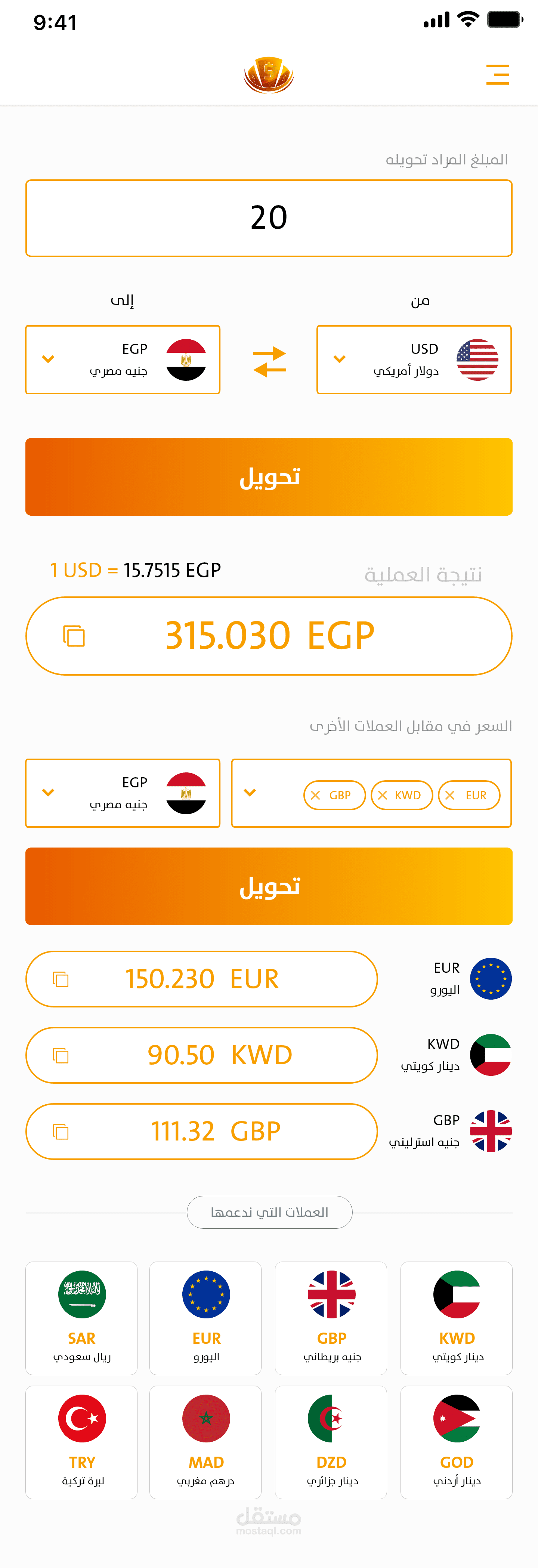Viewport: 538px width, 1568px height.
Task: Open the EGP base currency dropdown in comparison section
Action: pyautogui.click(x=122, y=793)
